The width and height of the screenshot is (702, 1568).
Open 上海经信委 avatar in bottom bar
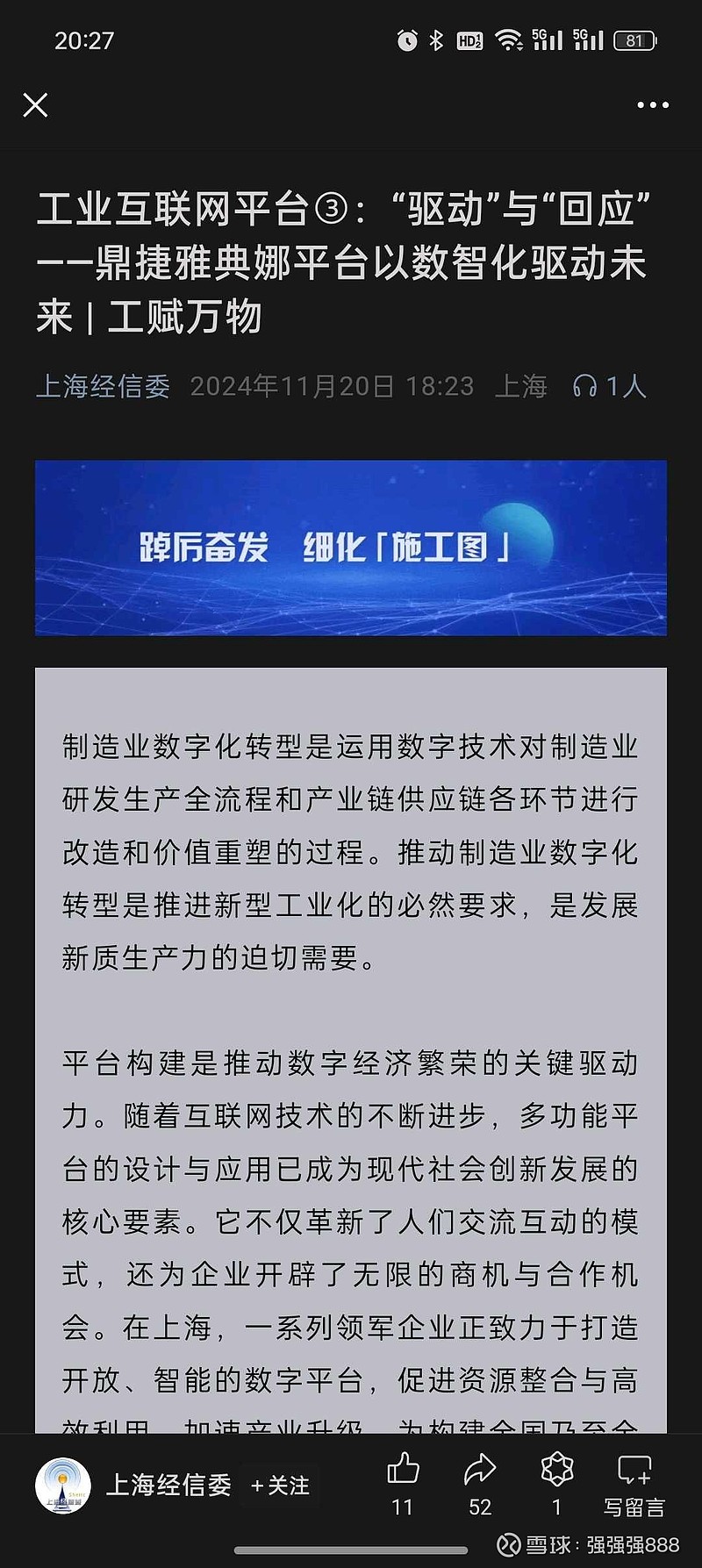(63, 1486)
